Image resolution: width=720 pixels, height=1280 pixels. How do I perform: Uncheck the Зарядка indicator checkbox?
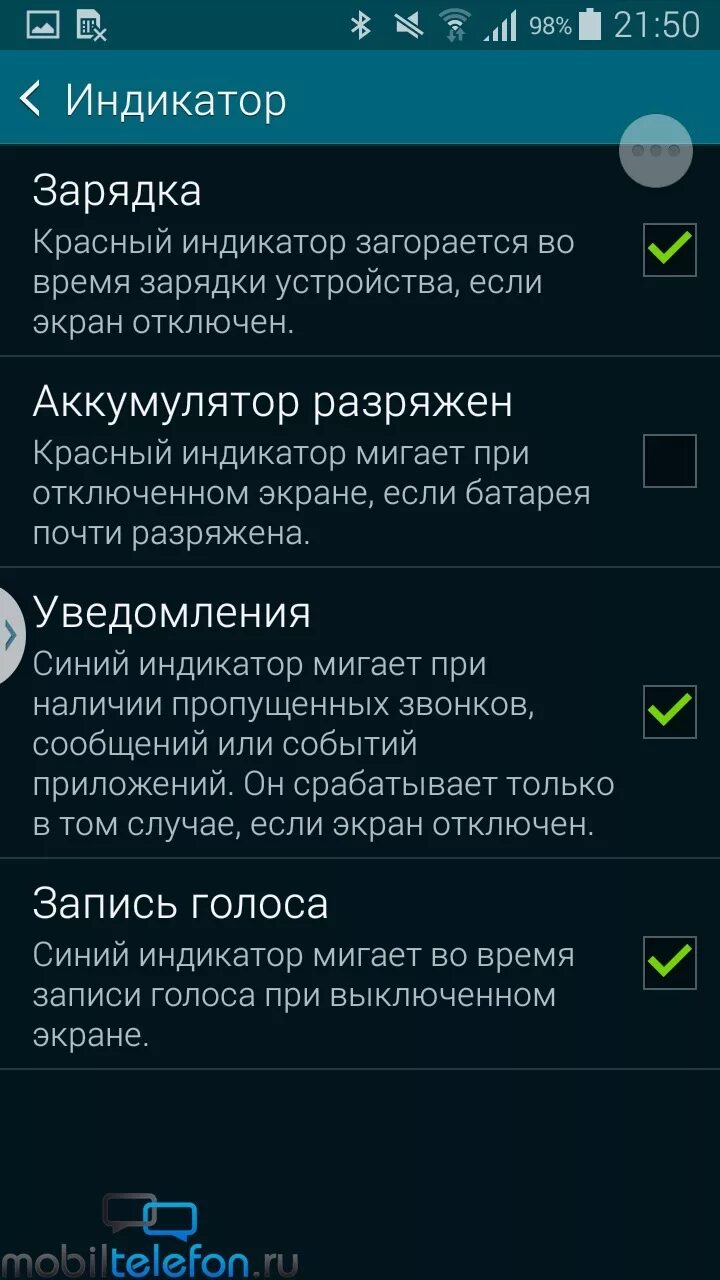[x=669, y=250]
